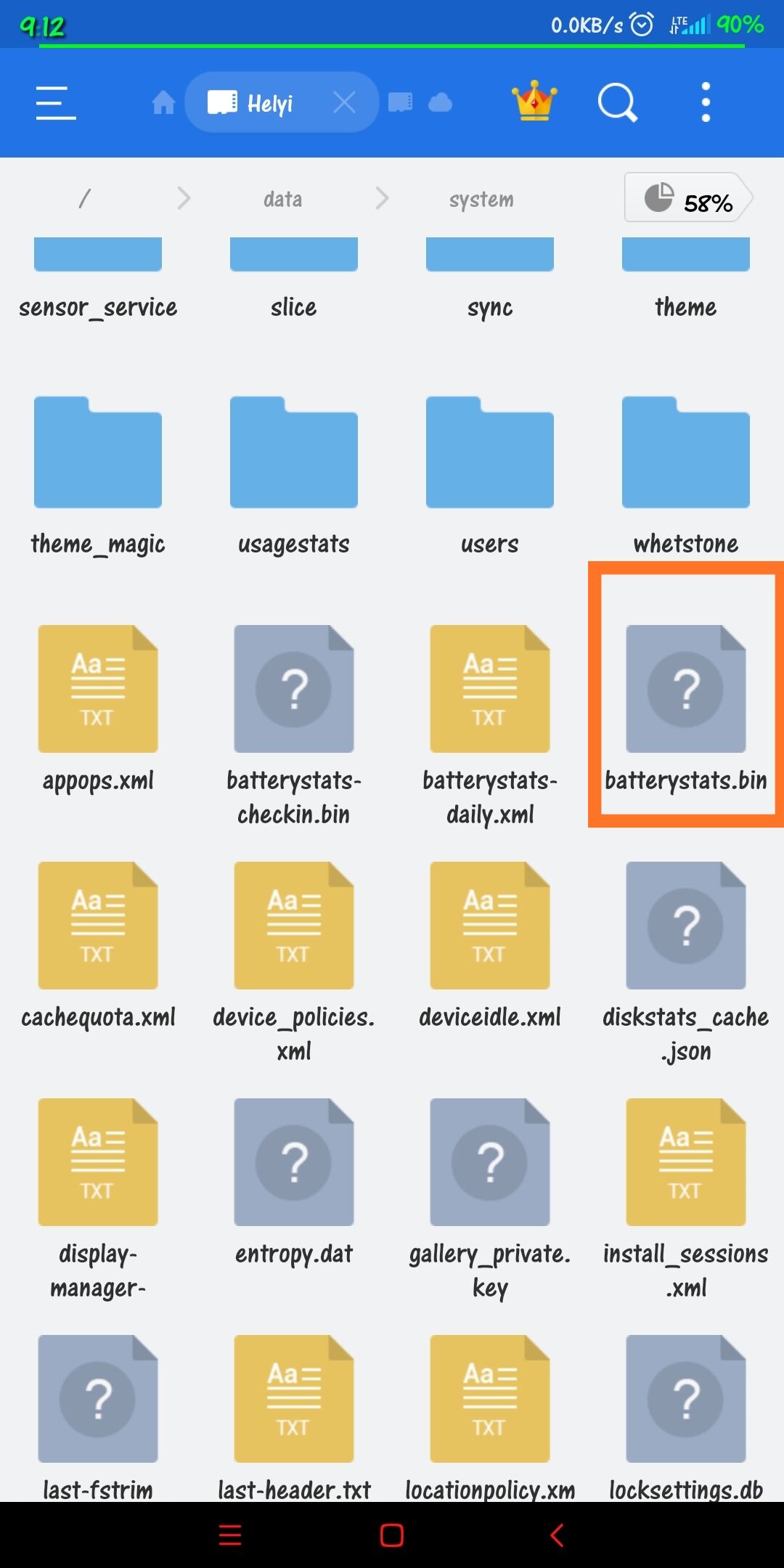Open file search
The height and width of the screenshot is (1568, 784).
pos(617,102)
